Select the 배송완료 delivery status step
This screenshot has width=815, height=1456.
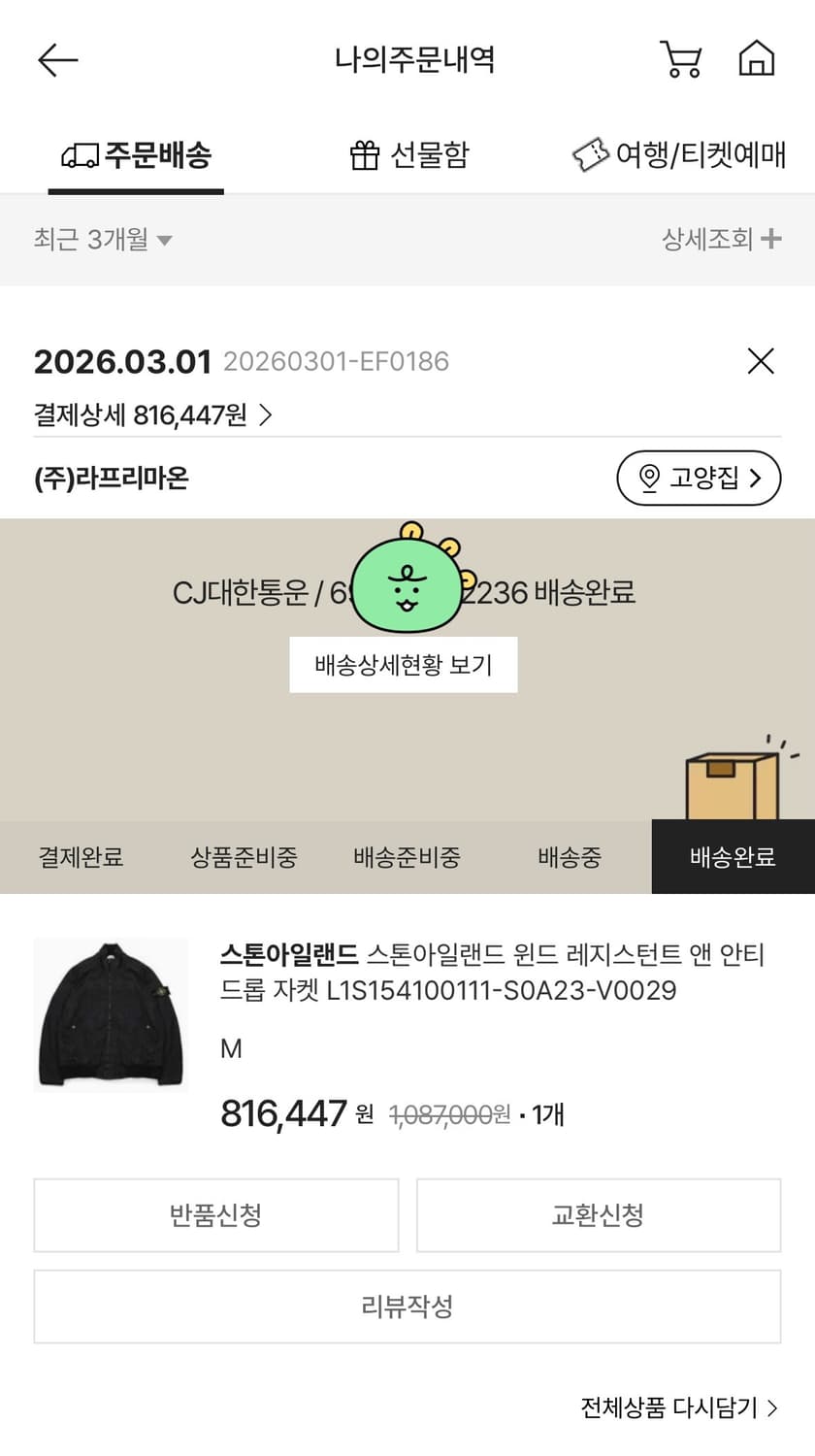coord(733,857)
